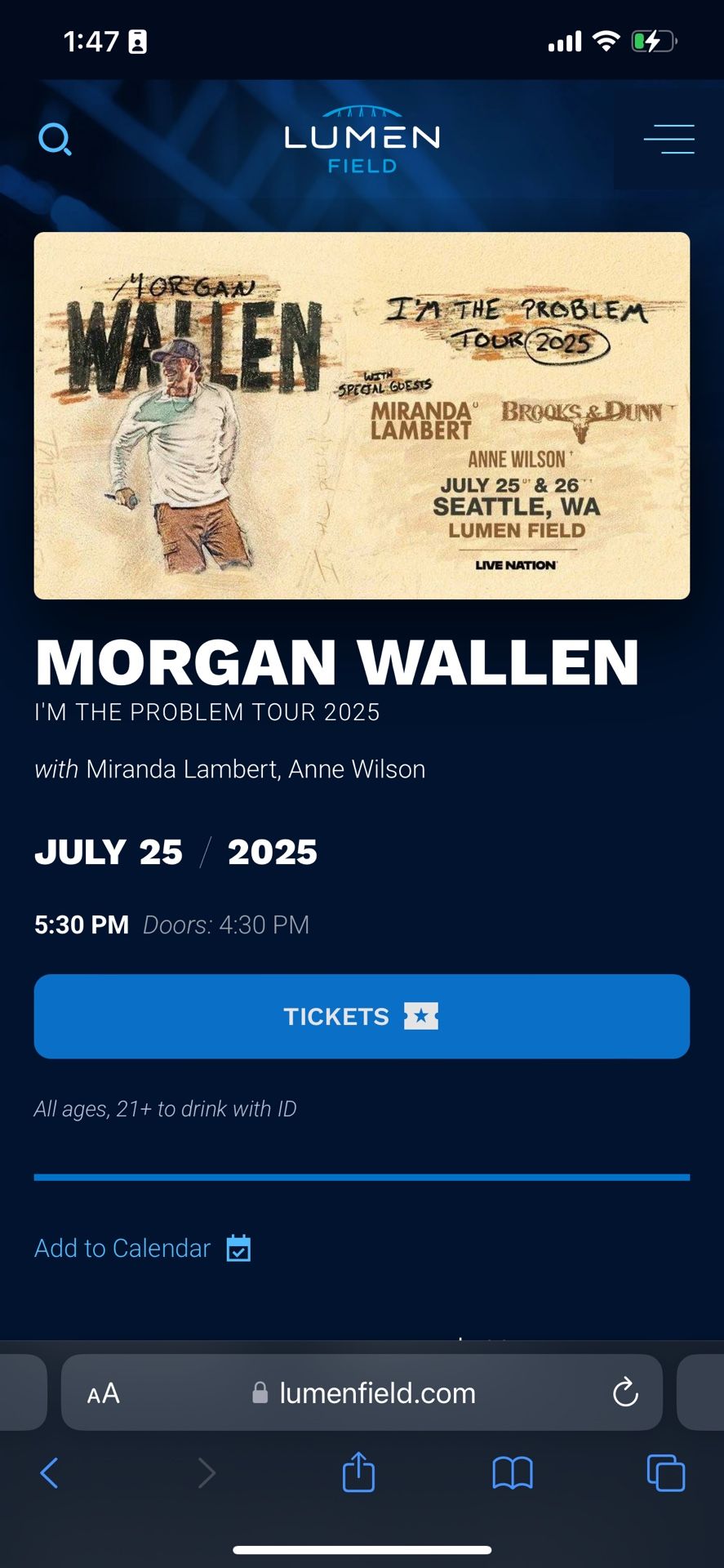
Task: Share this page
Action: (358, 1472)
